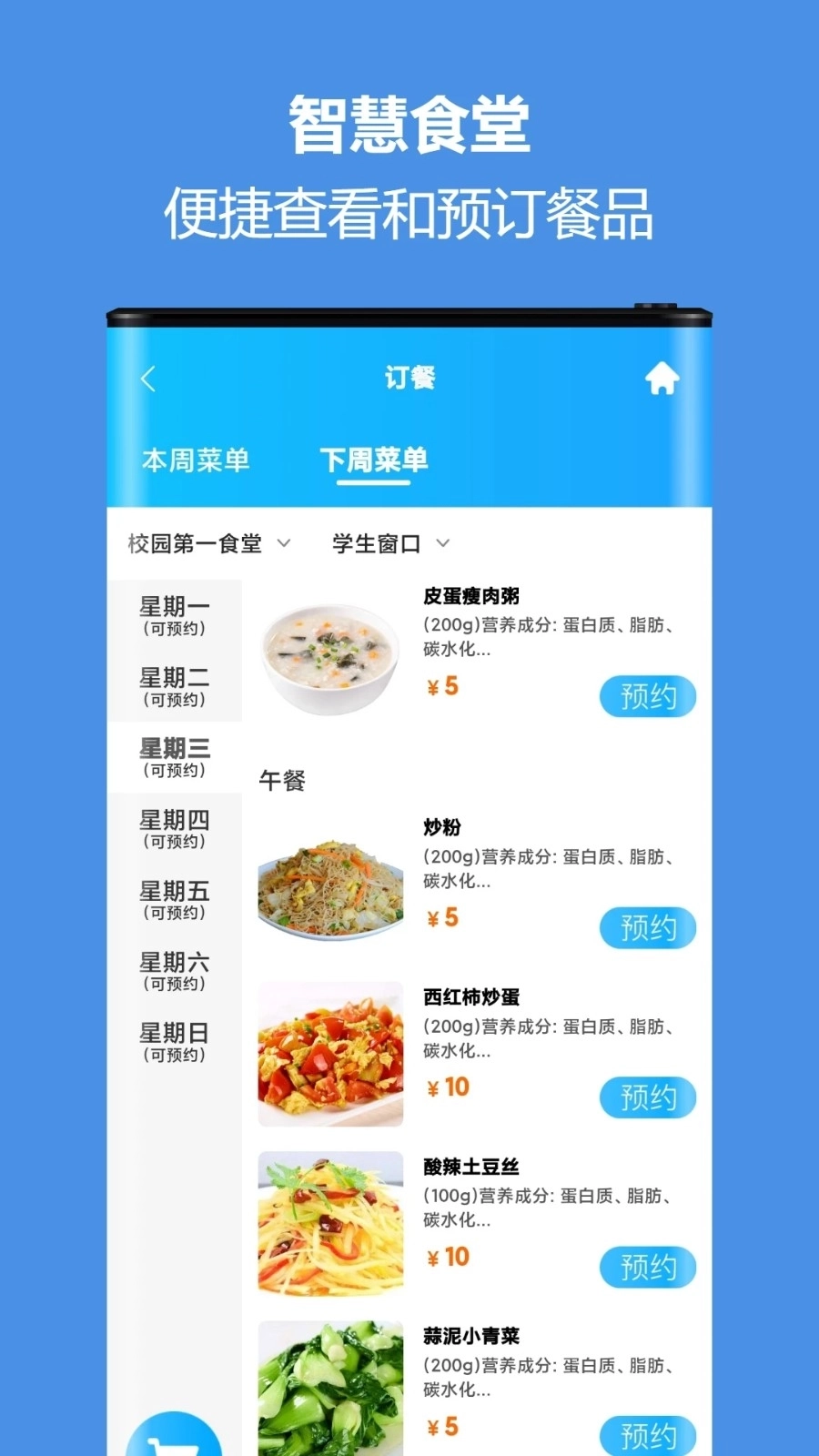The image size is (819, 1456).
Task: Tap the ¥10 price of 西红柿炒蛋
Action: [445, 1087]
